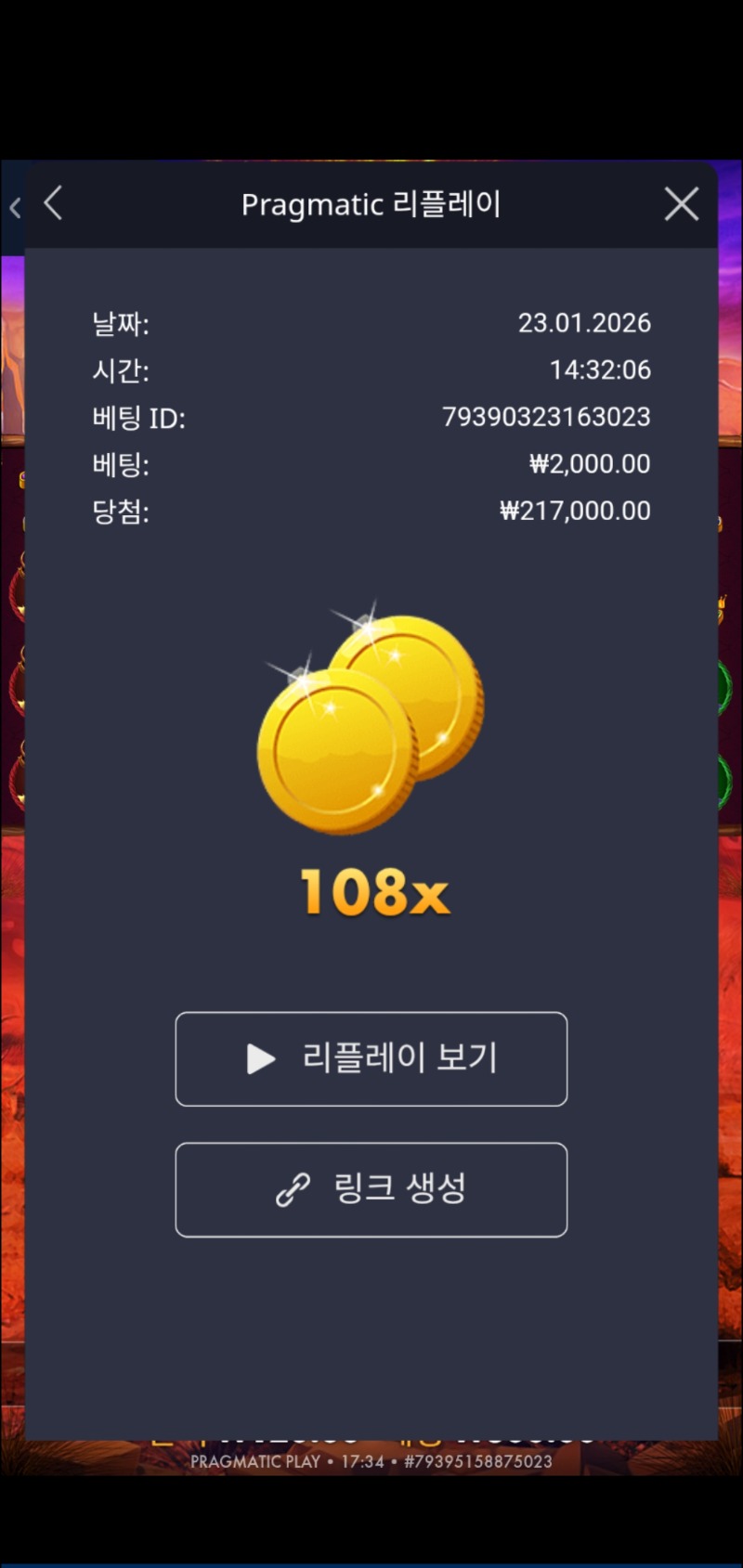Go back from the Pragmatic replay dialog

pyautogui.click(x=54, y=203)
